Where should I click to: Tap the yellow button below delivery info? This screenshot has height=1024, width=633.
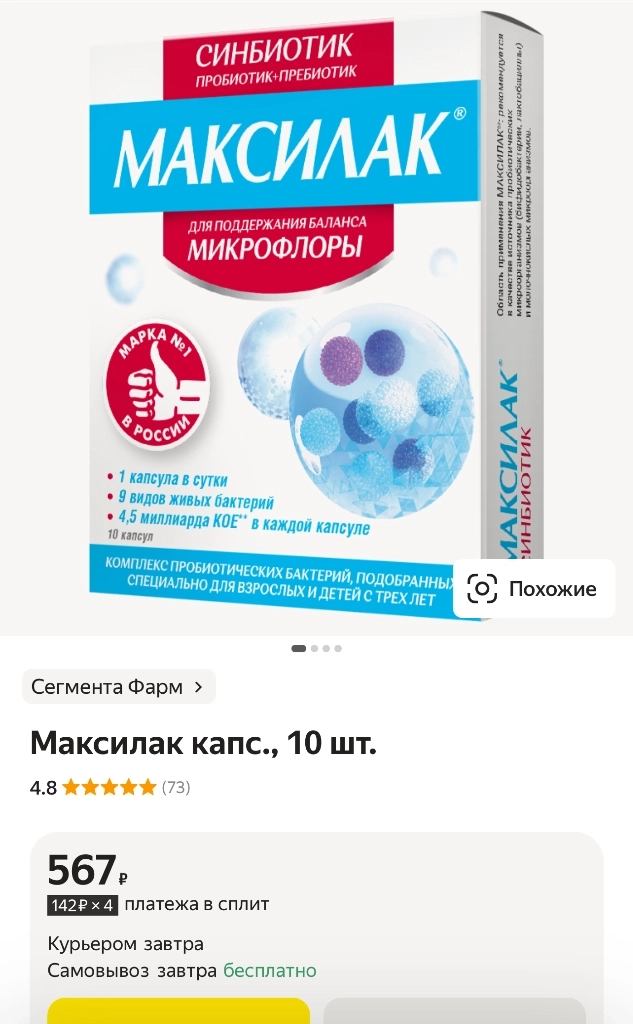(x=178, y=1011)
